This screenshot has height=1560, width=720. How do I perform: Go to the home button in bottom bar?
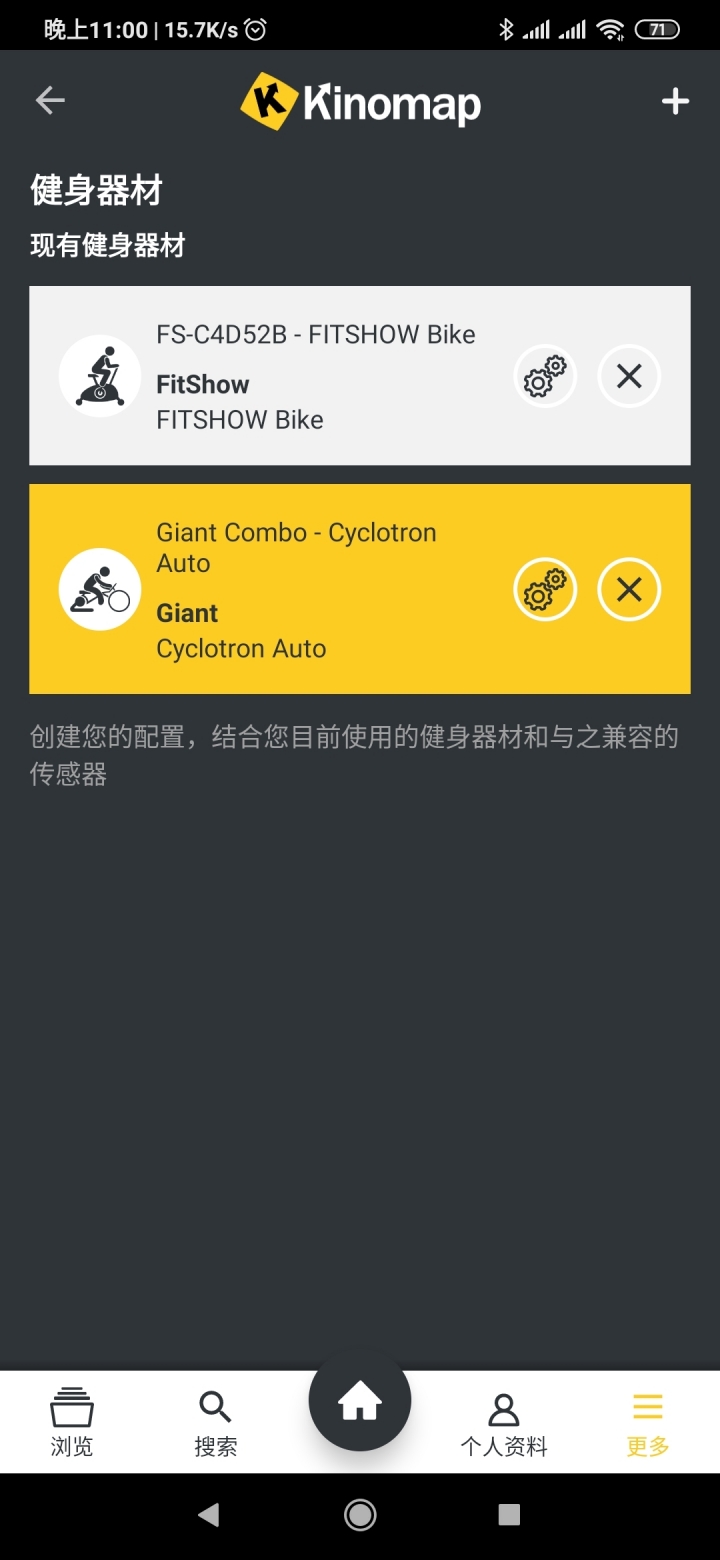click(x=360, y=1402)
